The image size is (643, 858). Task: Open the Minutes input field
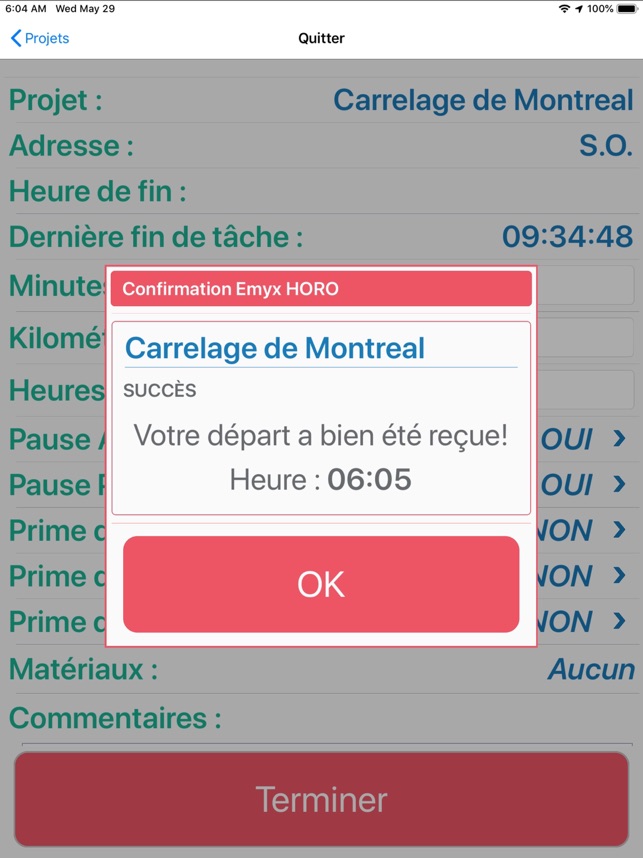click(586, 287)
